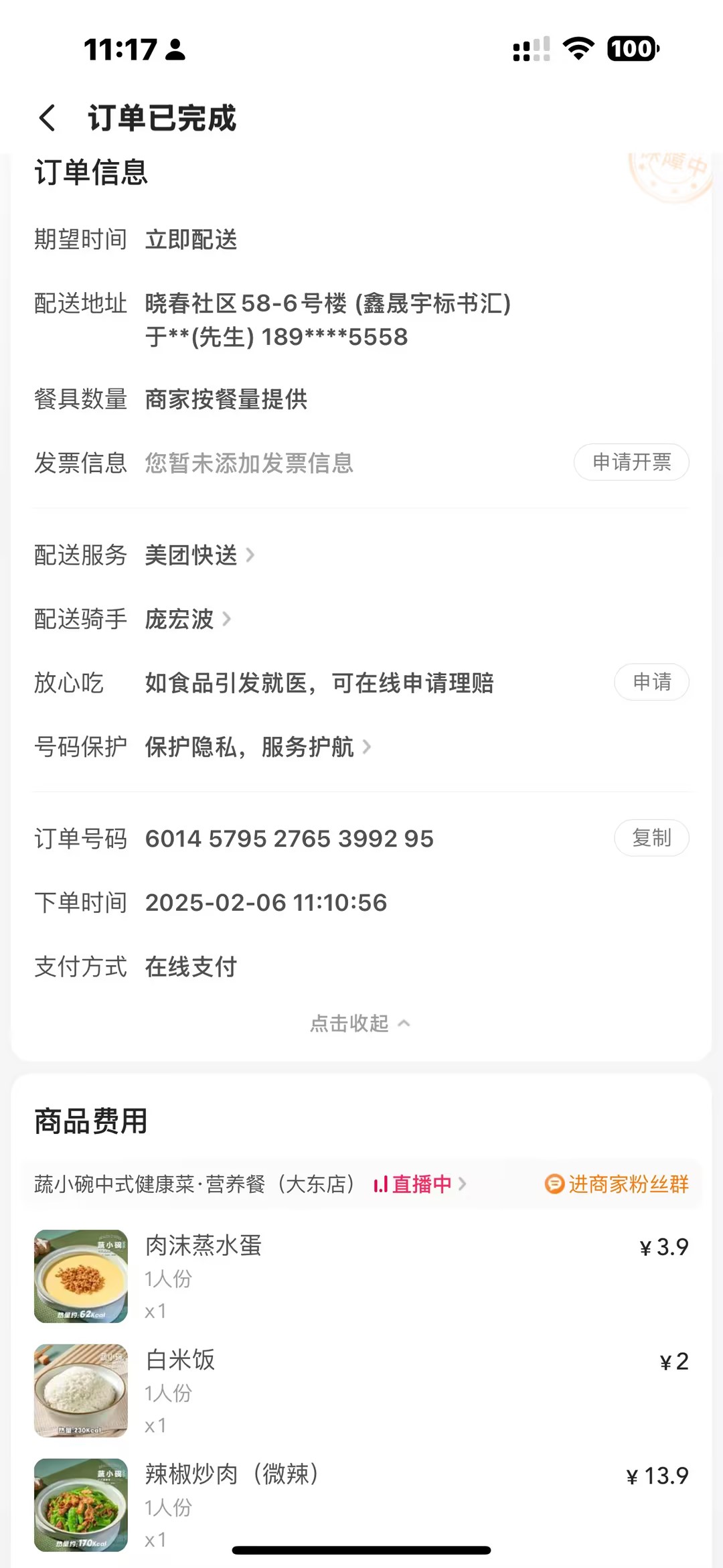This screenshot has height=1568, width=723.
Task: Tap 申请开票 to request an invoice
Action: [x=631, y=462]
